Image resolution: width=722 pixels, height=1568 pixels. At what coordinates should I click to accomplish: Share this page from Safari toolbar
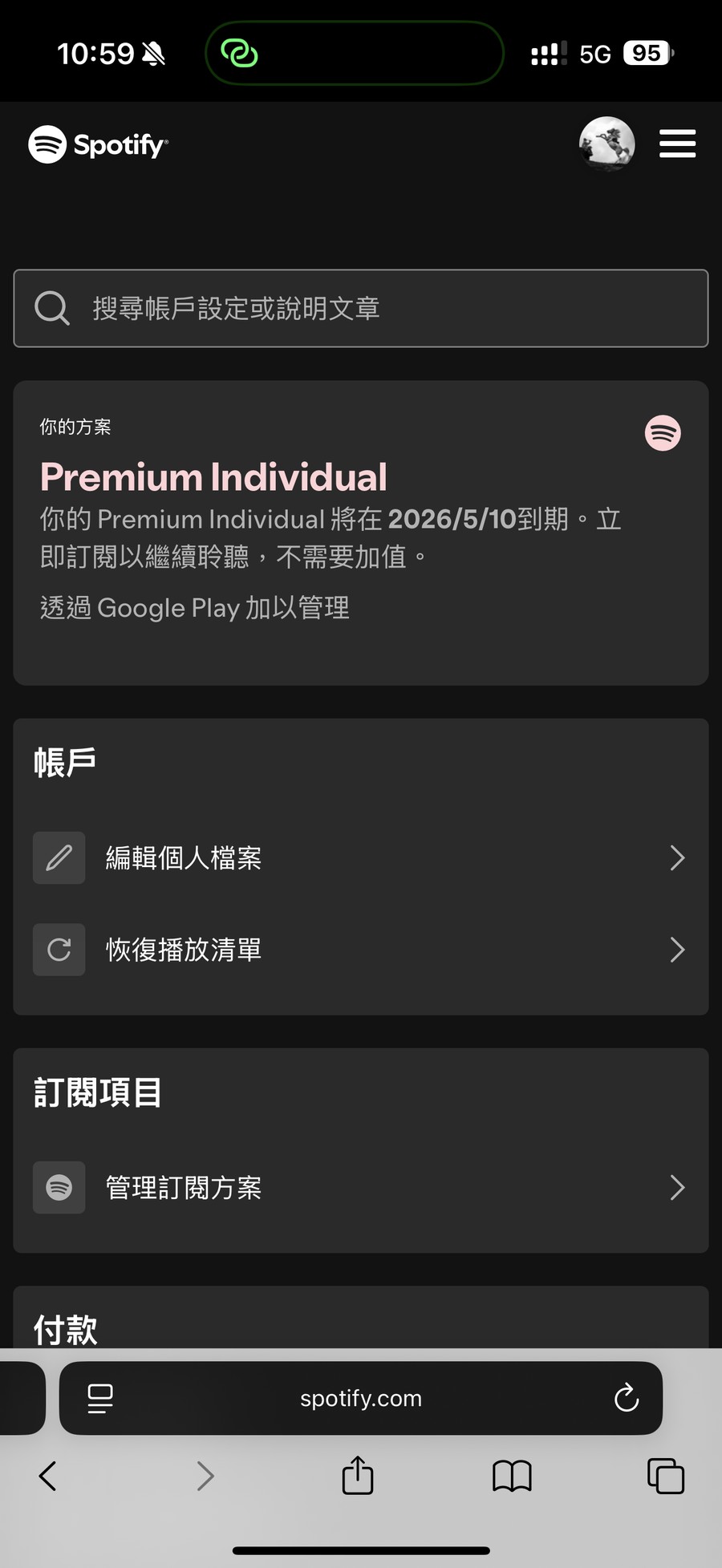pyautogui.click(x=358, y=1476)
